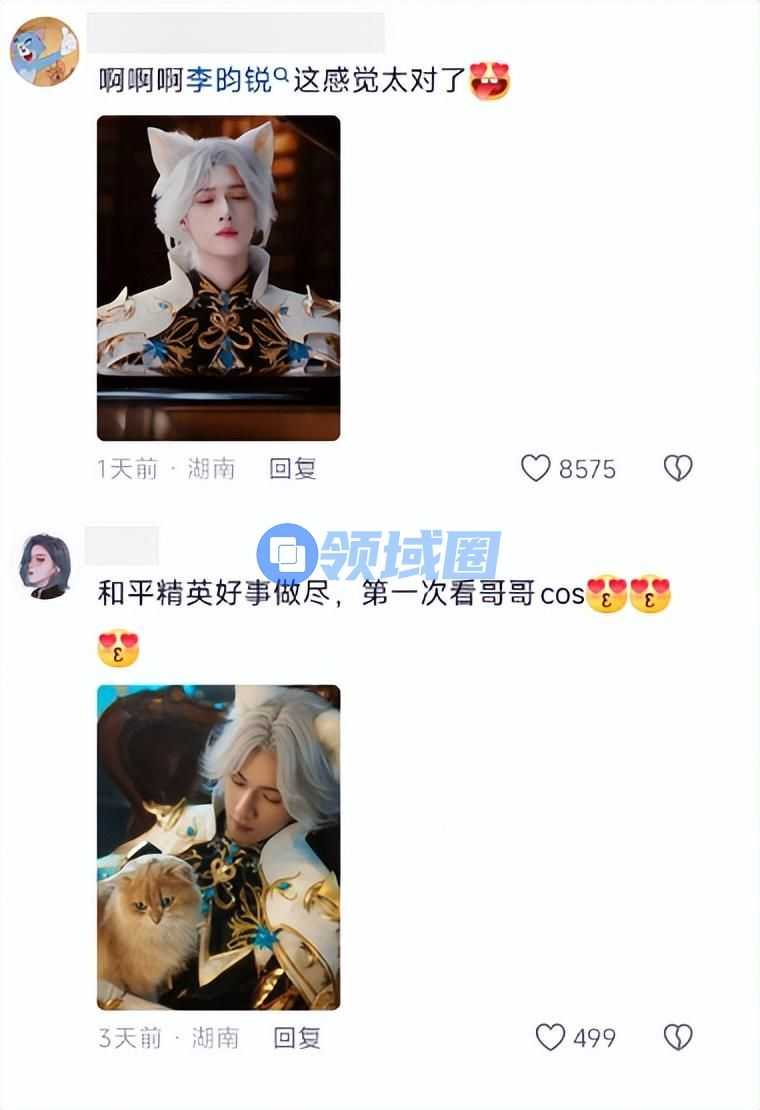The width and height of the screenshot is (760, 1110).
Task: View the photo in the 和平精英 comment
Action: 218,847
